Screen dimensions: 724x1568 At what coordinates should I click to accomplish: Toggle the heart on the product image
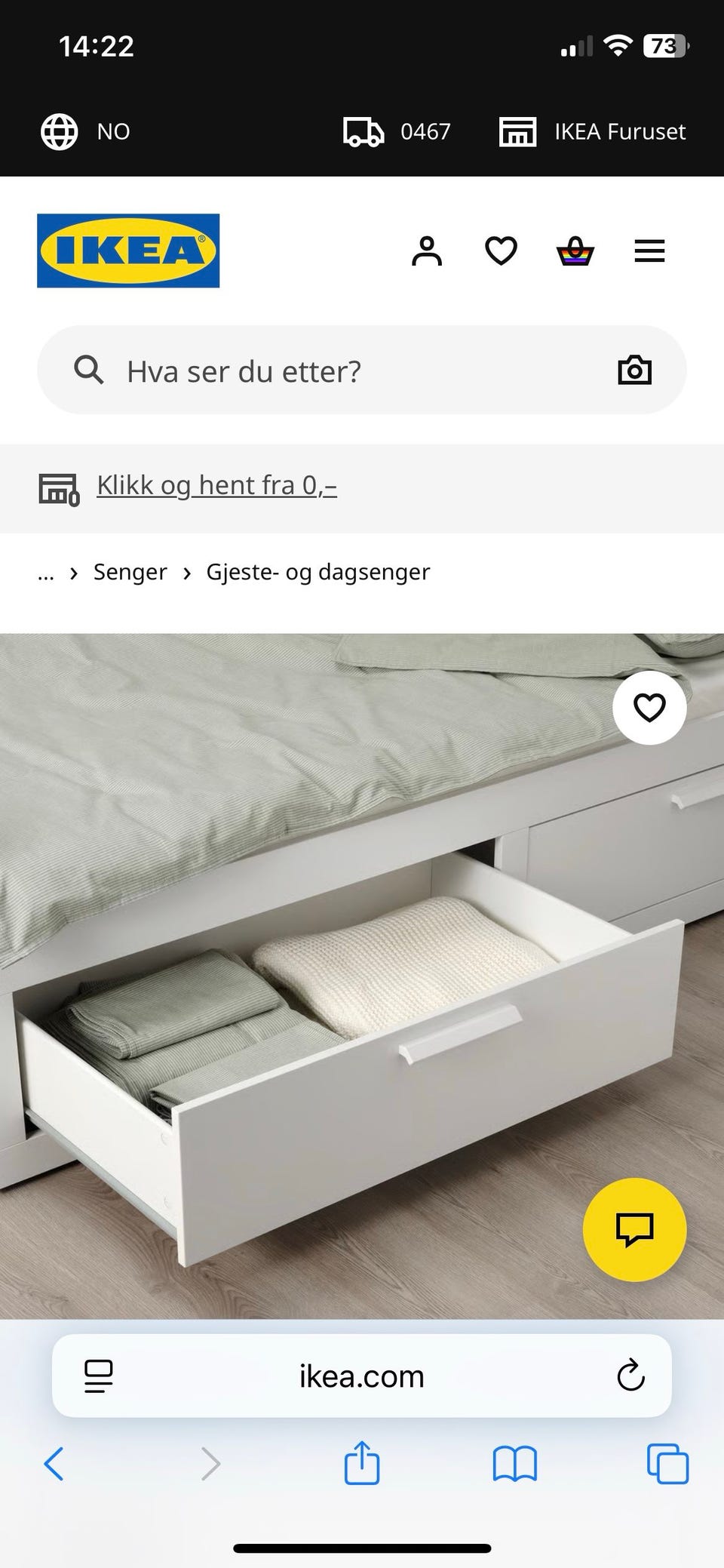tap(649, 709)
